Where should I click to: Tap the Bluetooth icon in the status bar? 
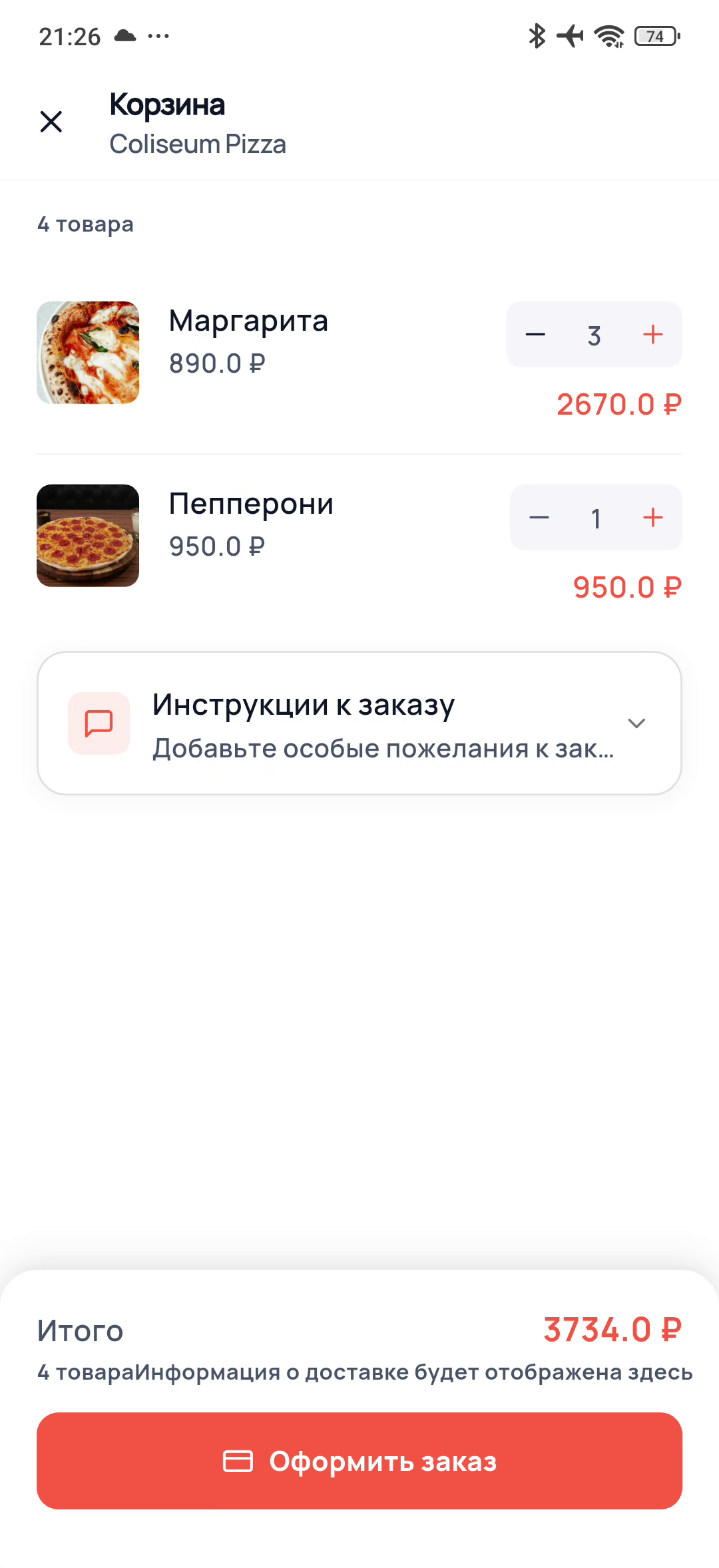(x=537, y=35)
